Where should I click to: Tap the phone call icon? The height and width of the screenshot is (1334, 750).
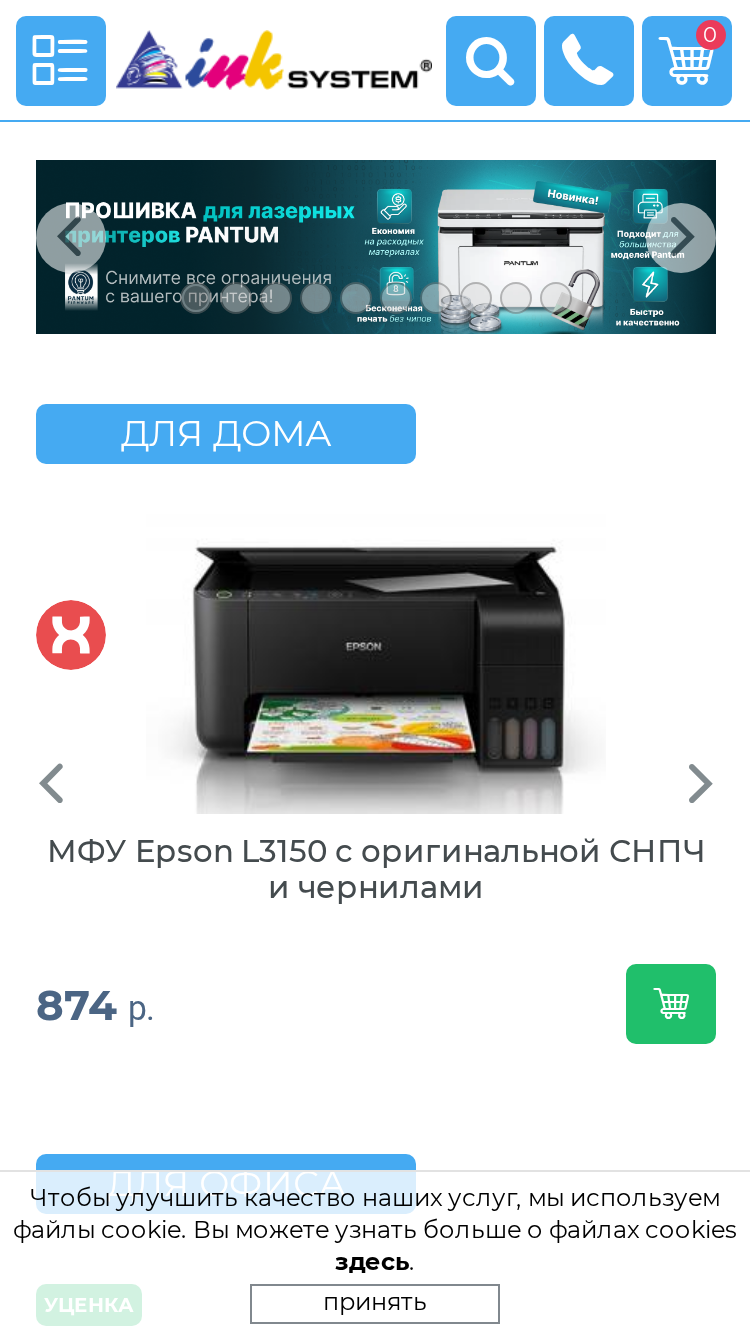[589, 61]
